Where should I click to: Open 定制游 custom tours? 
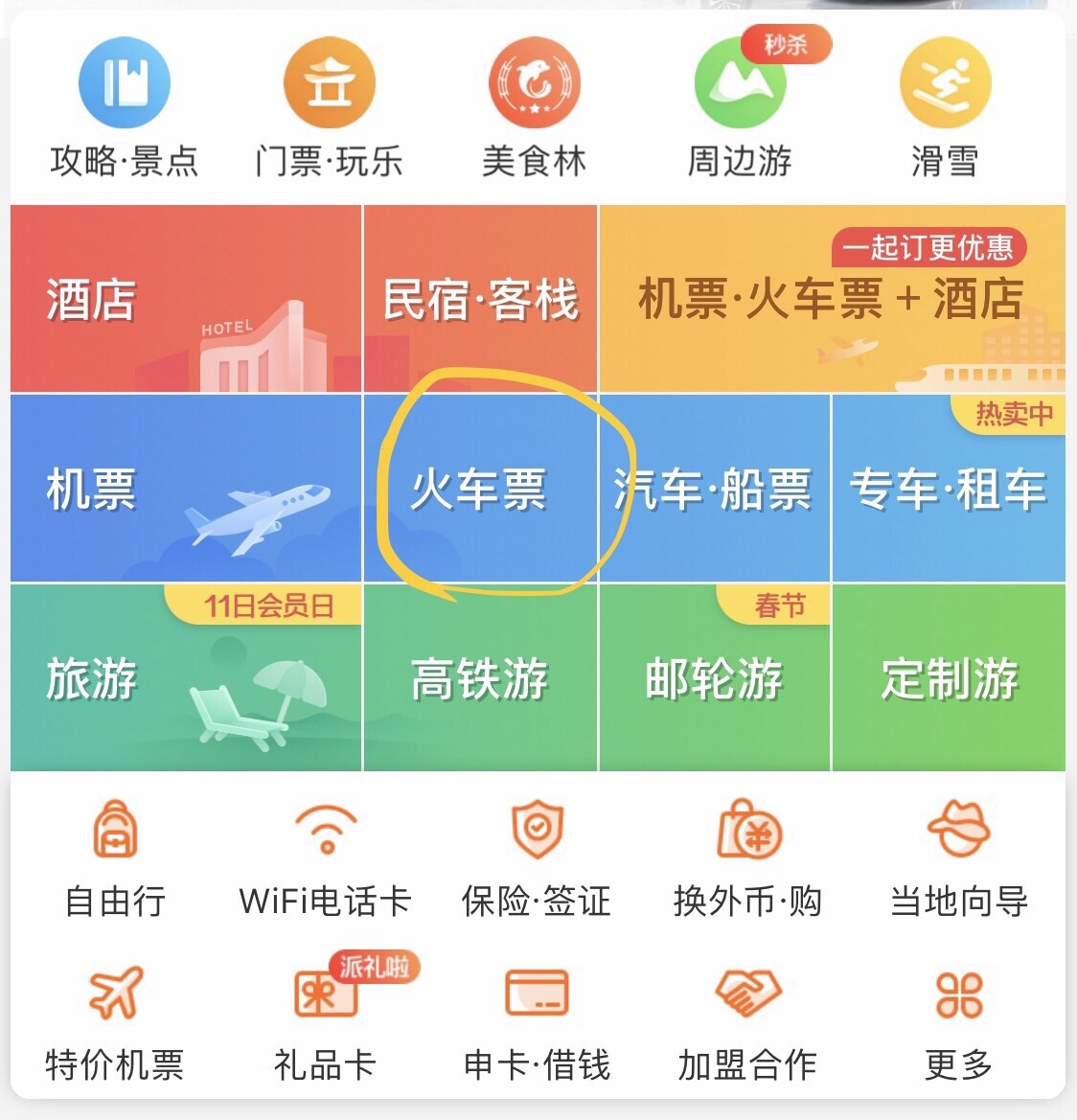tap(949, 677)
